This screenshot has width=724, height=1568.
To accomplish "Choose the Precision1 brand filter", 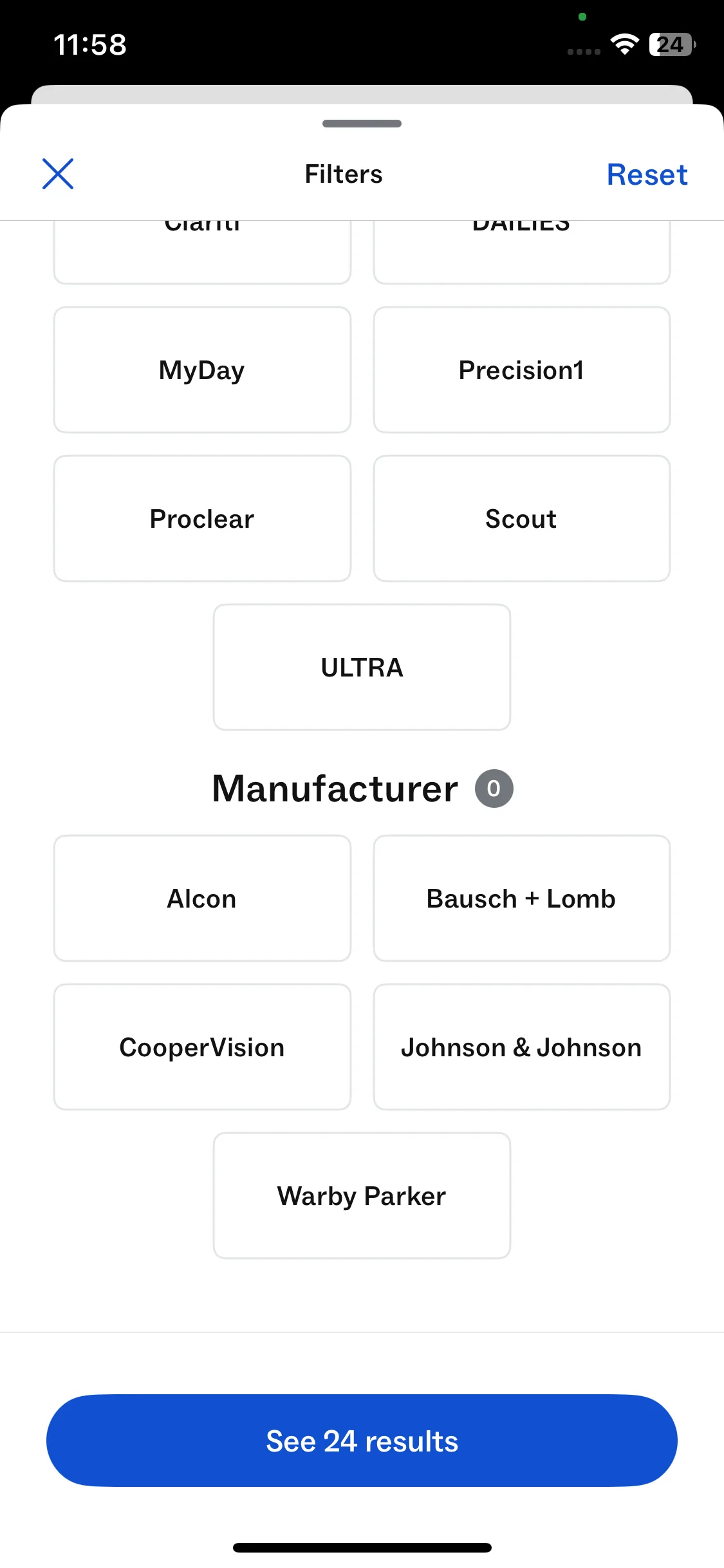I will (x=521, y=370).
